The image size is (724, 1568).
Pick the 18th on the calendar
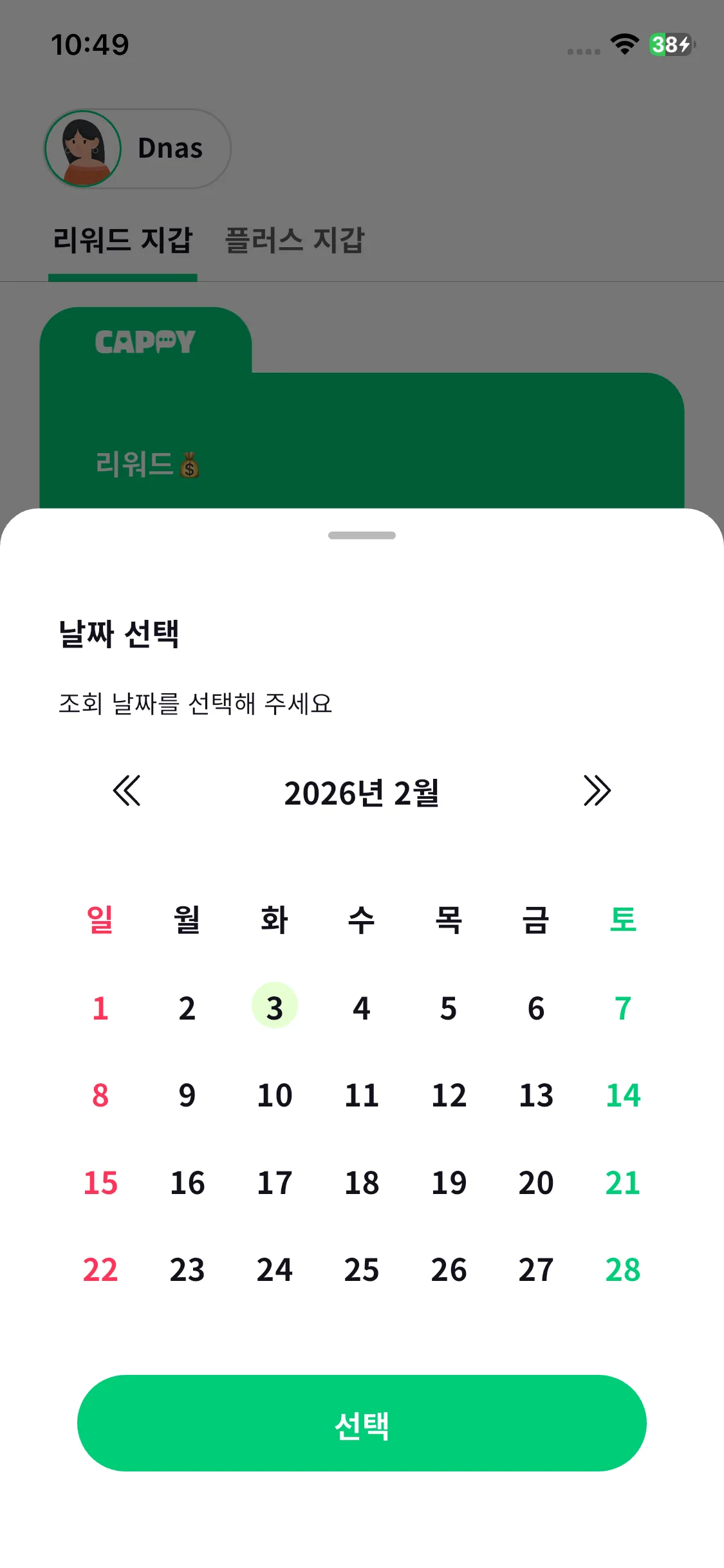click(362, 1183)
